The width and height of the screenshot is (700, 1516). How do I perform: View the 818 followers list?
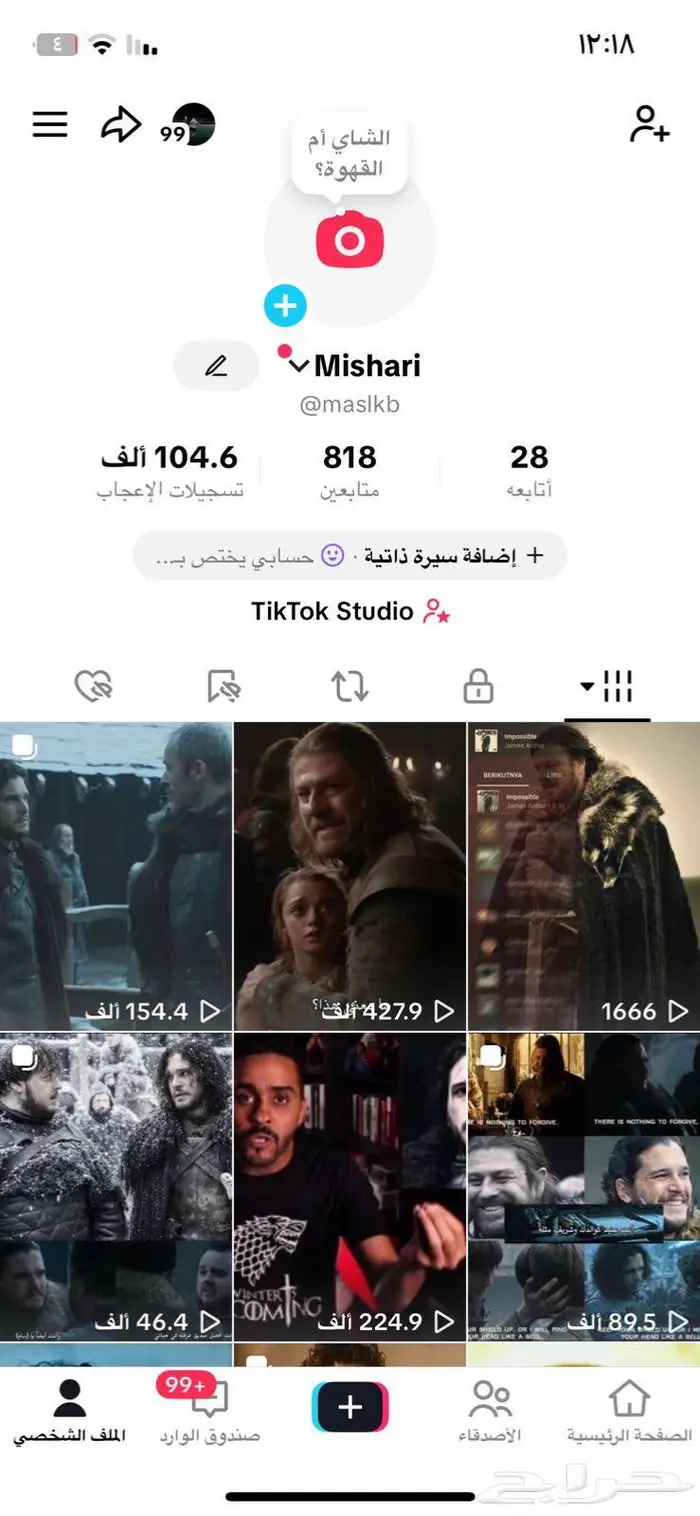350,470
